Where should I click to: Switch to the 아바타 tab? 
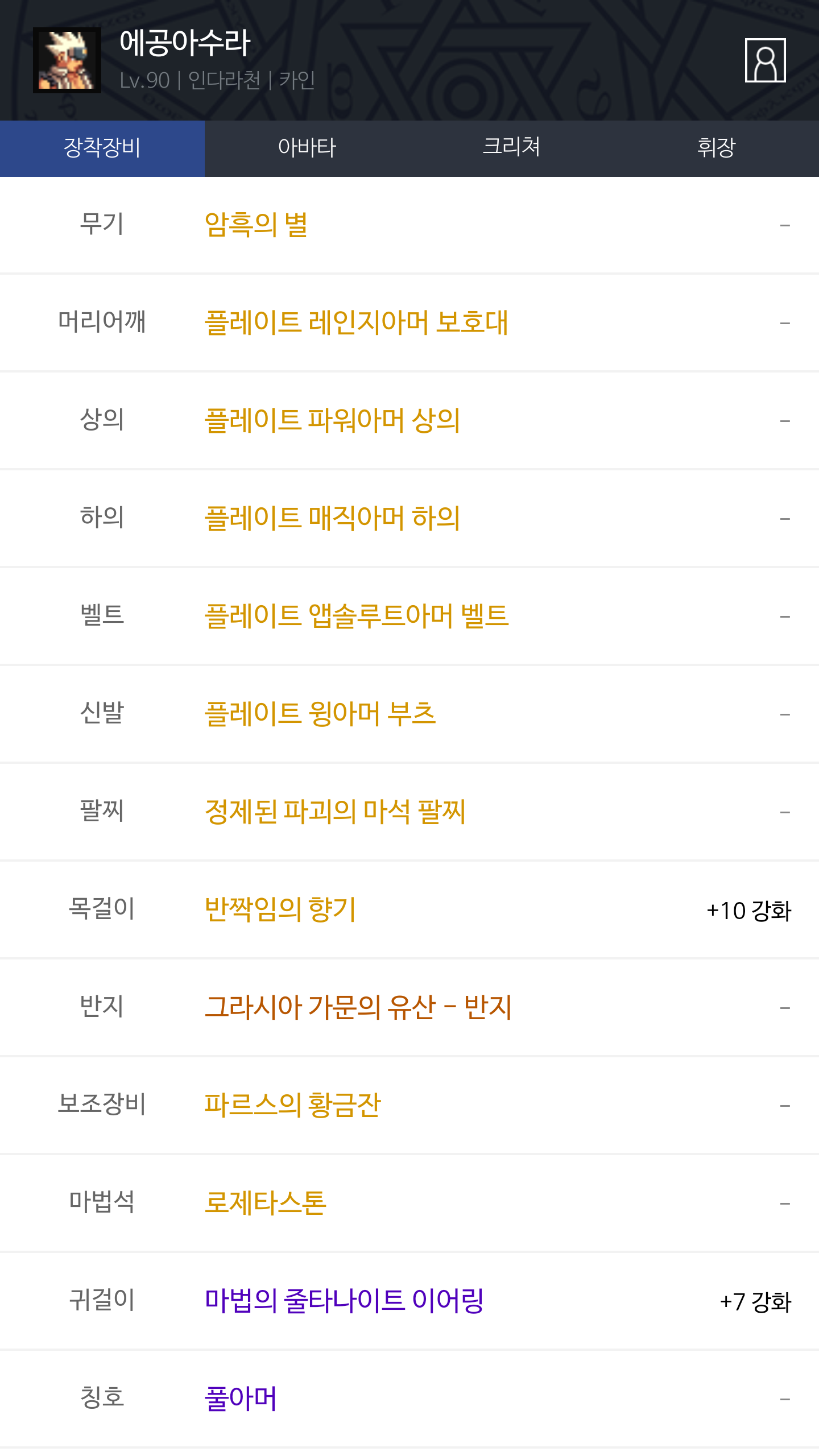click(307, 148)
